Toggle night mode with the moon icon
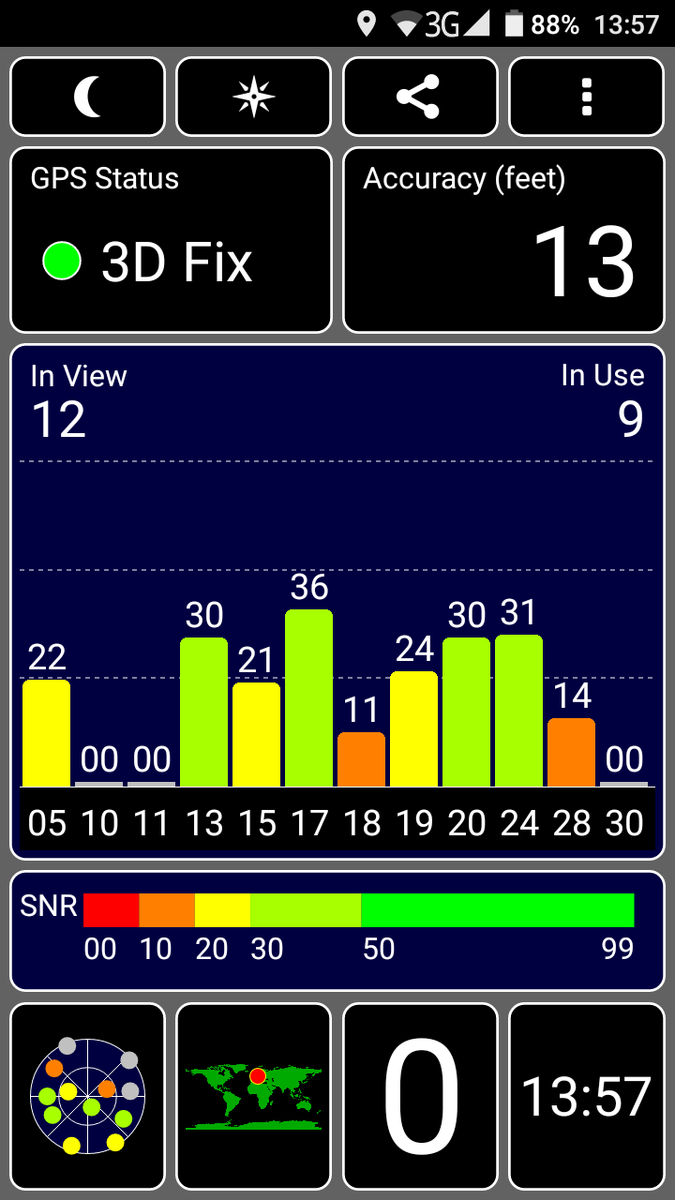The width and height of the screenshot is (675, 1200). click(x=88, y=97)
